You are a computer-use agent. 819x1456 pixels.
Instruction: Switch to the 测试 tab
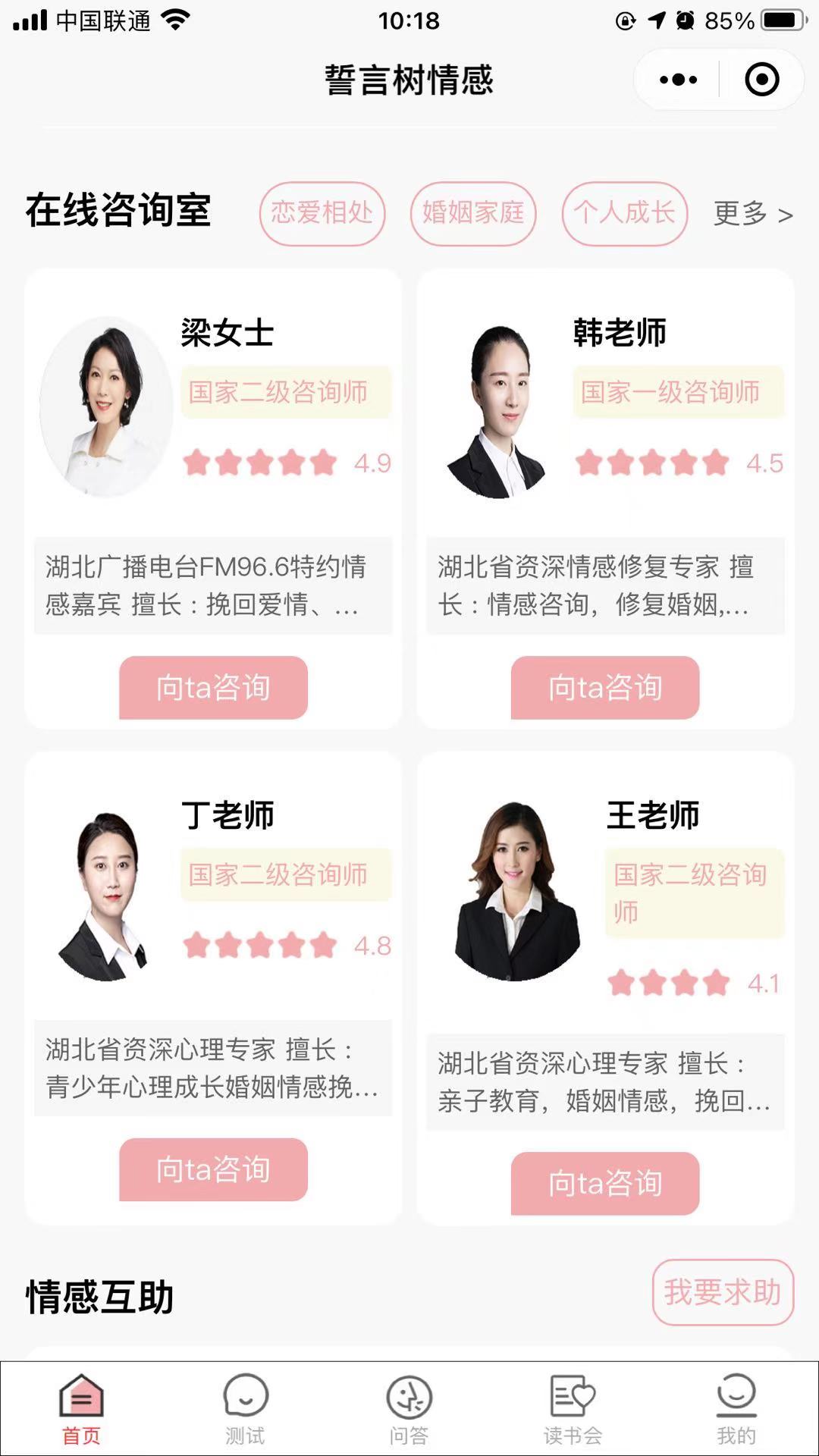(245, 1409)
